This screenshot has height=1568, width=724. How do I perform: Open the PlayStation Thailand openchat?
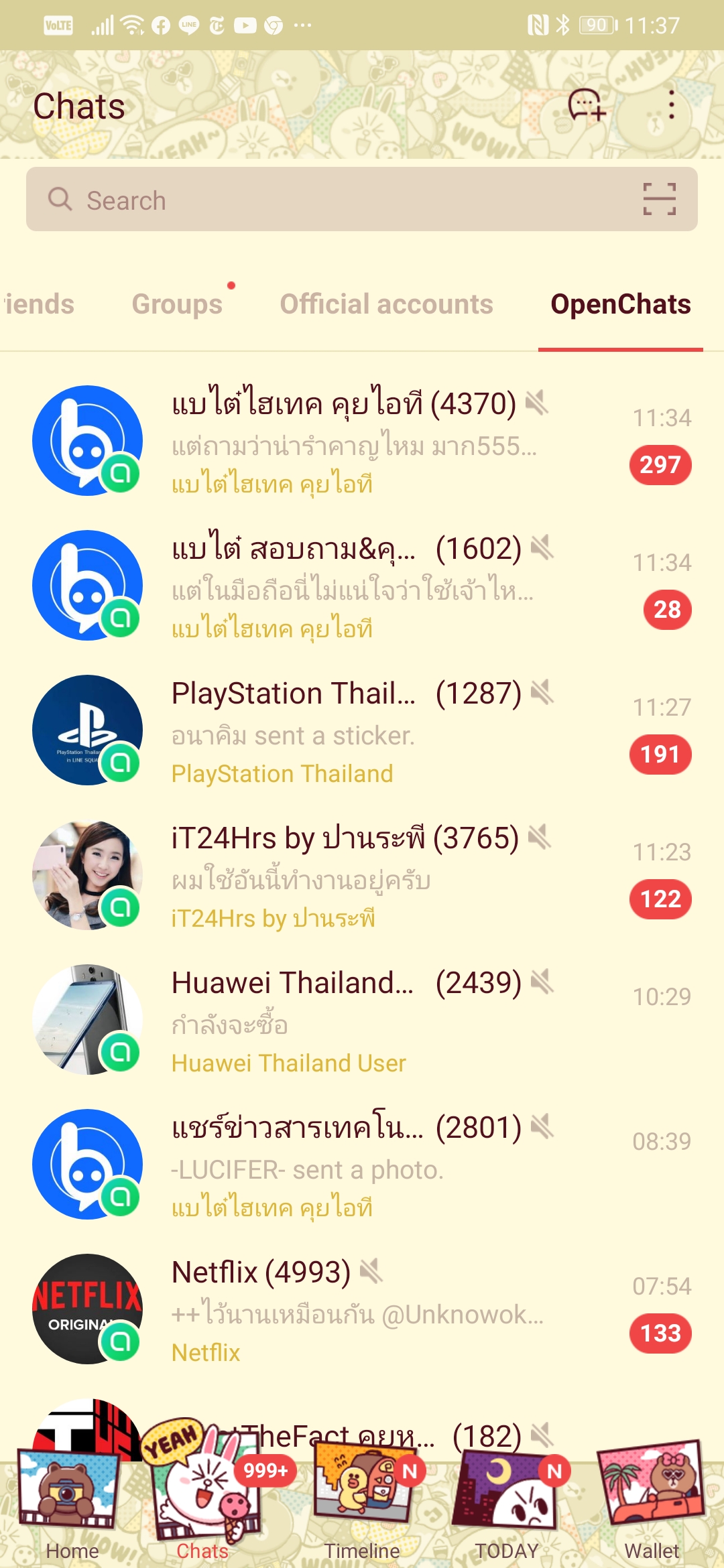point(362,730)
